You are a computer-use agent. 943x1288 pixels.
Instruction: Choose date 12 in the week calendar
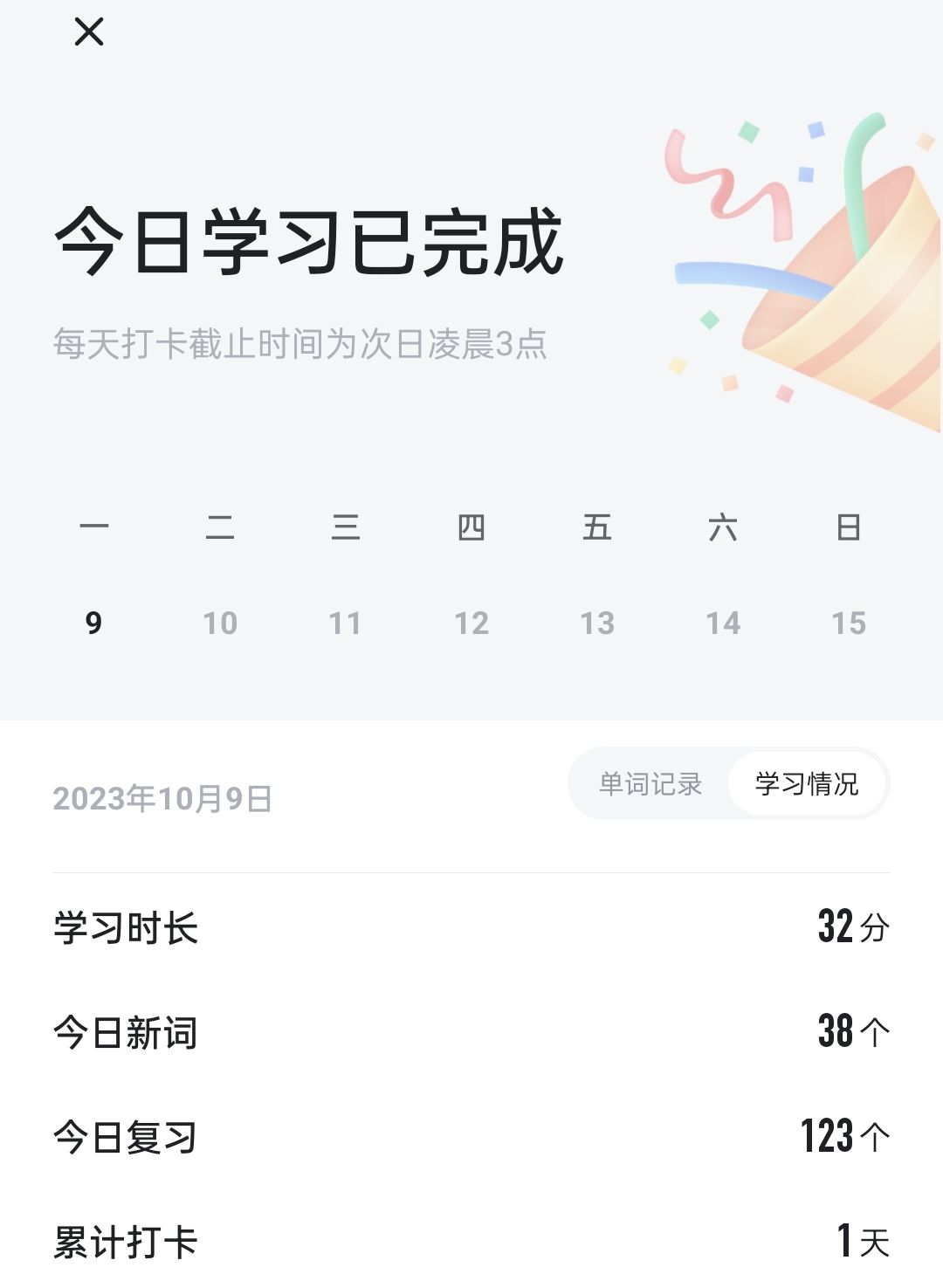(x=471, y=623)
